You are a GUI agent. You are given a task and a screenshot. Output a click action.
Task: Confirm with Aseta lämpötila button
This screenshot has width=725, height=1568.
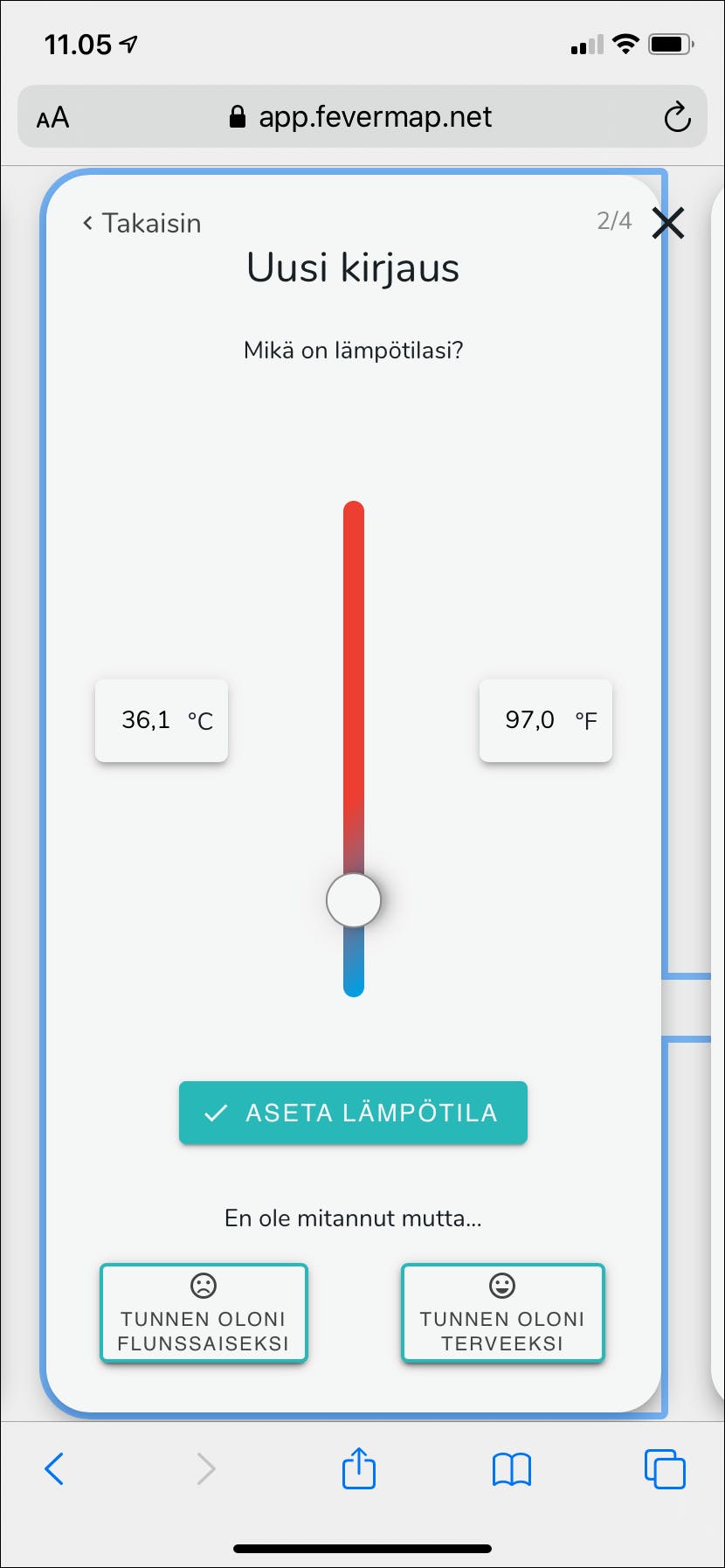[x=353, y=1113]
